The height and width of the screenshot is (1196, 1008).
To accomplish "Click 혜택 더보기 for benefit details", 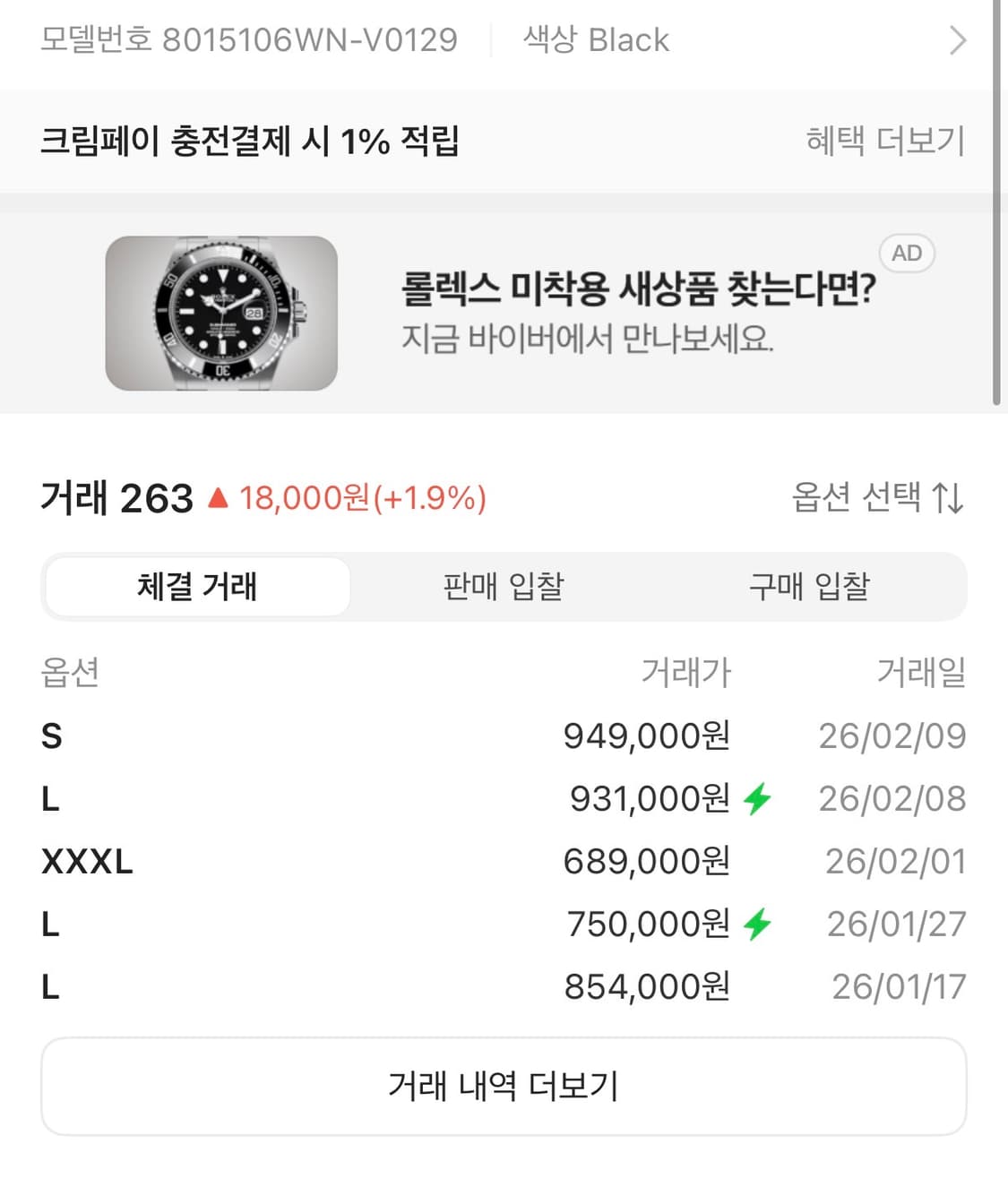I will [x=883, y=141].
